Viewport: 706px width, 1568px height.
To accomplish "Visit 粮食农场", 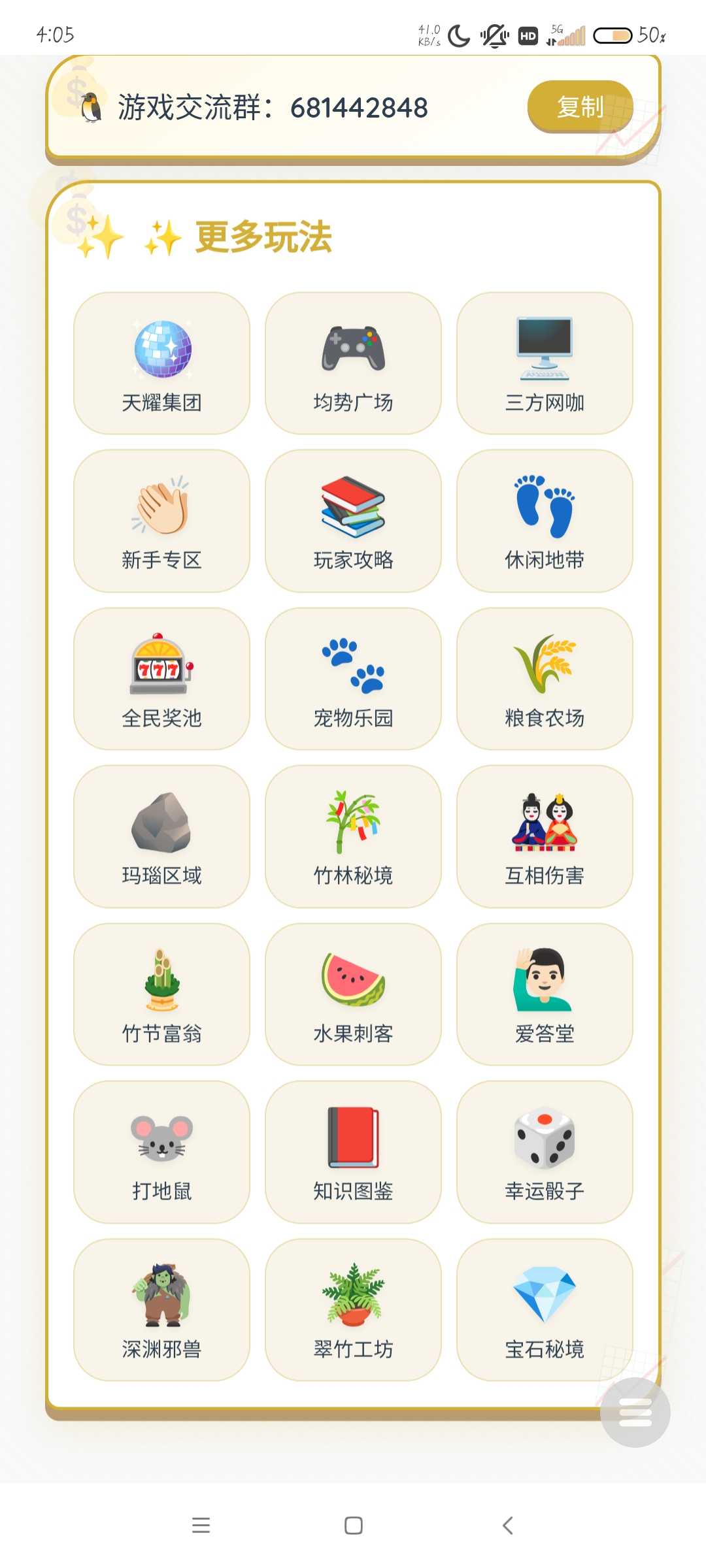I will coord(545,679).
